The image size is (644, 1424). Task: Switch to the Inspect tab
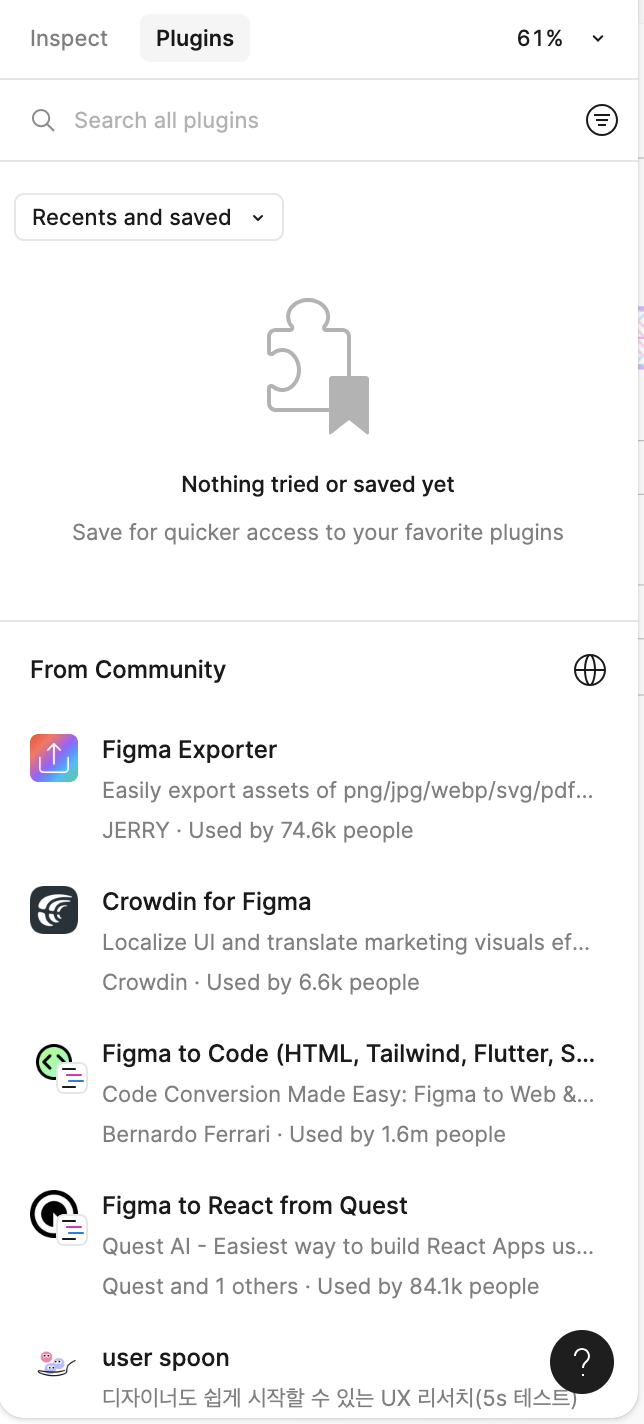[68, 39]
